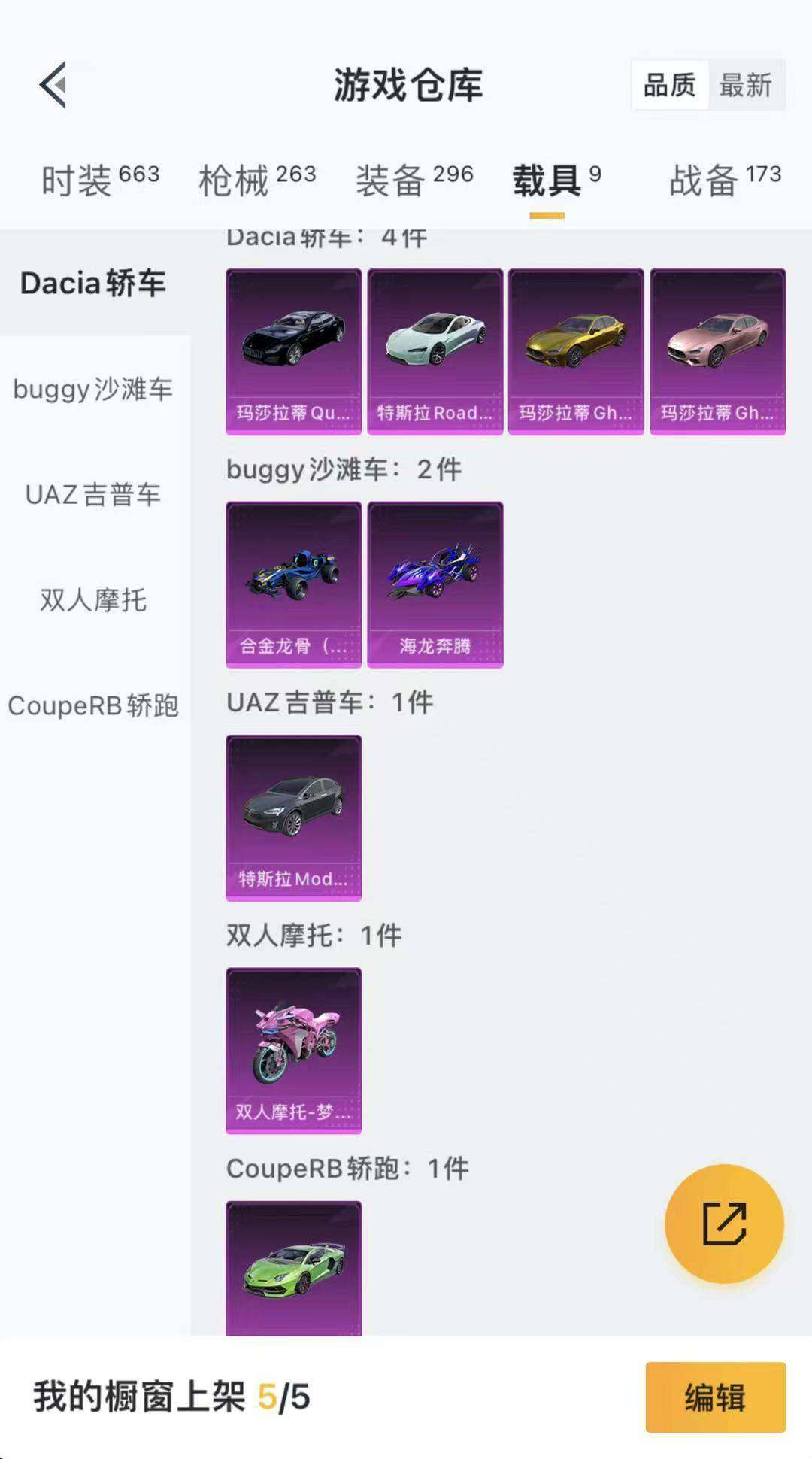Select the 合金龙骨 buggy item
Image resolution: width=812 pixels, height=1459 pixels.
click(x=293, y=583)
